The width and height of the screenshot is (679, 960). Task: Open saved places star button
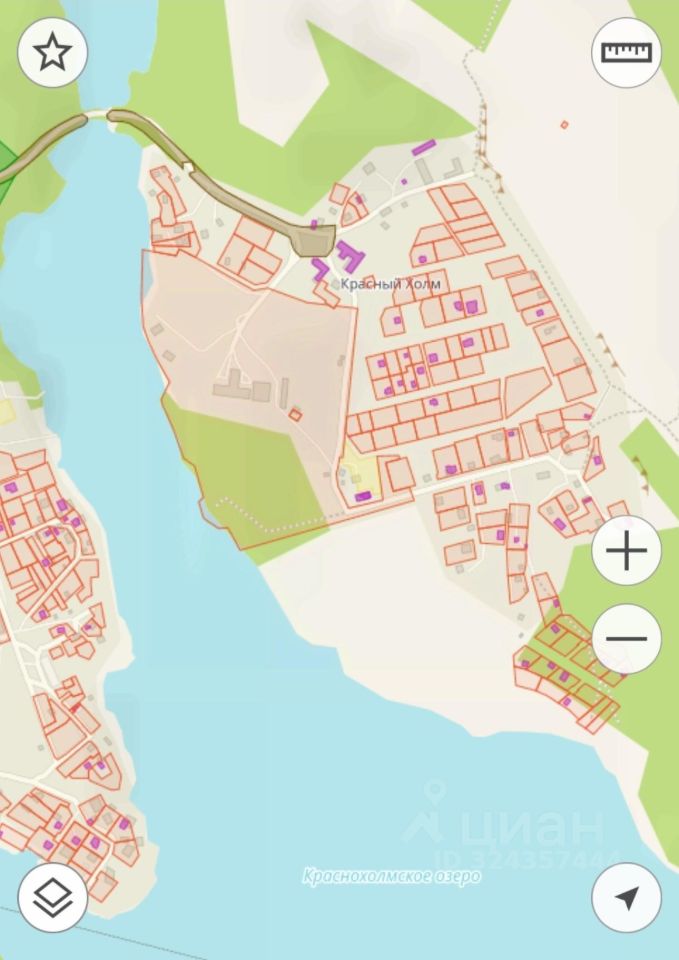[52, 52]
